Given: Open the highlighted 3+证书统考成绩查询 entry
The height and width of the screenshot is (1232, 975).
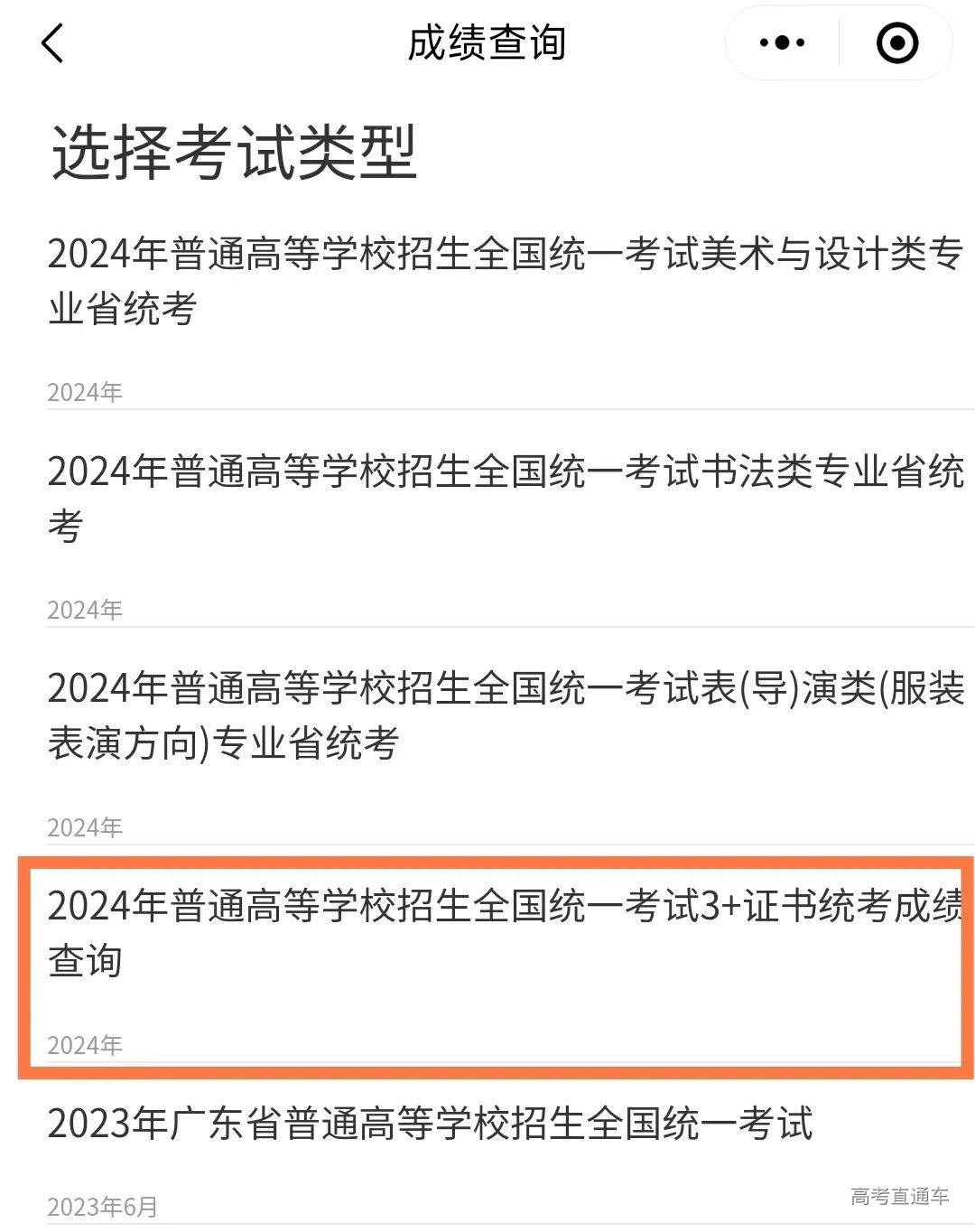Looking at the screenshot, I should tap(487, 930).
